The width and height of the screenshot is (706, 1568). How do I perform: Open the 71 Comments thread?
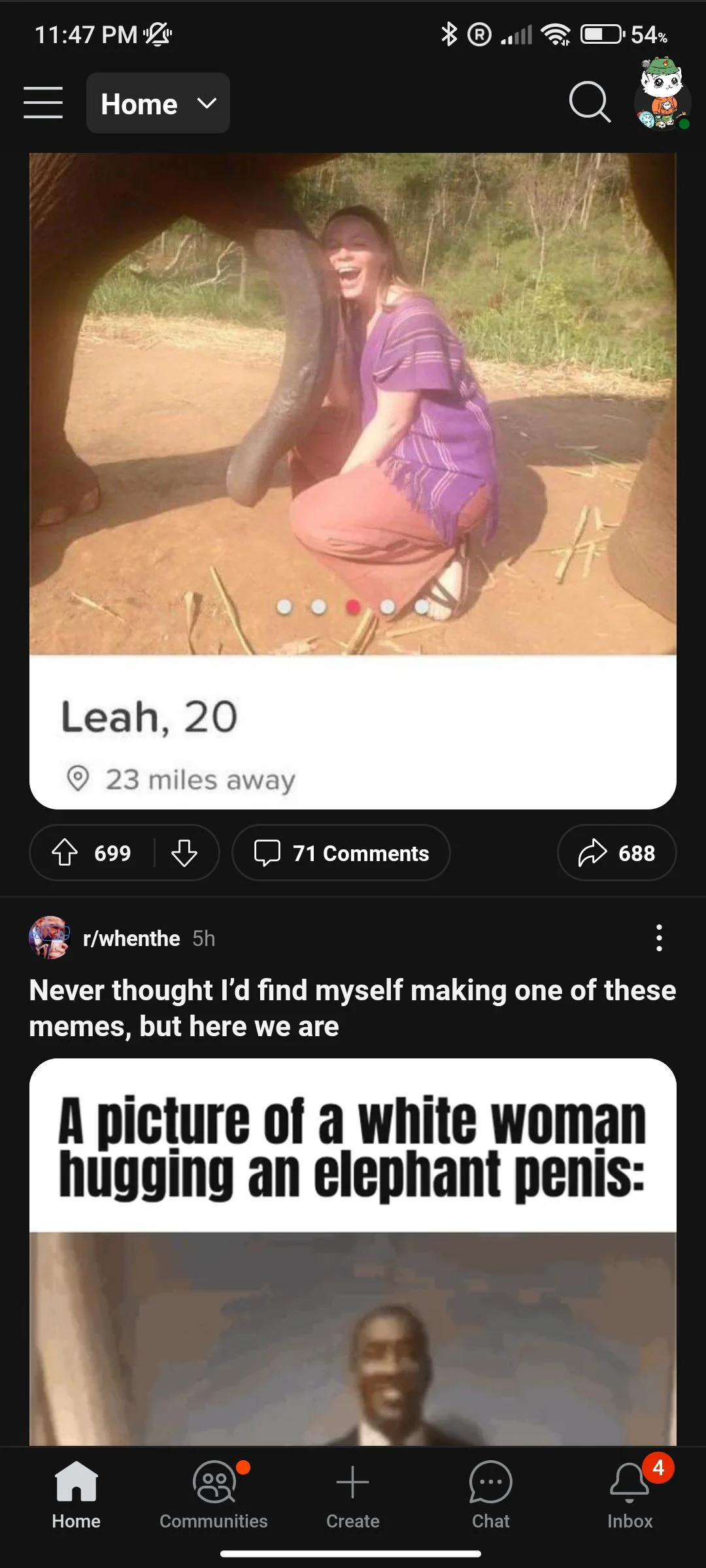coord(341,853)
